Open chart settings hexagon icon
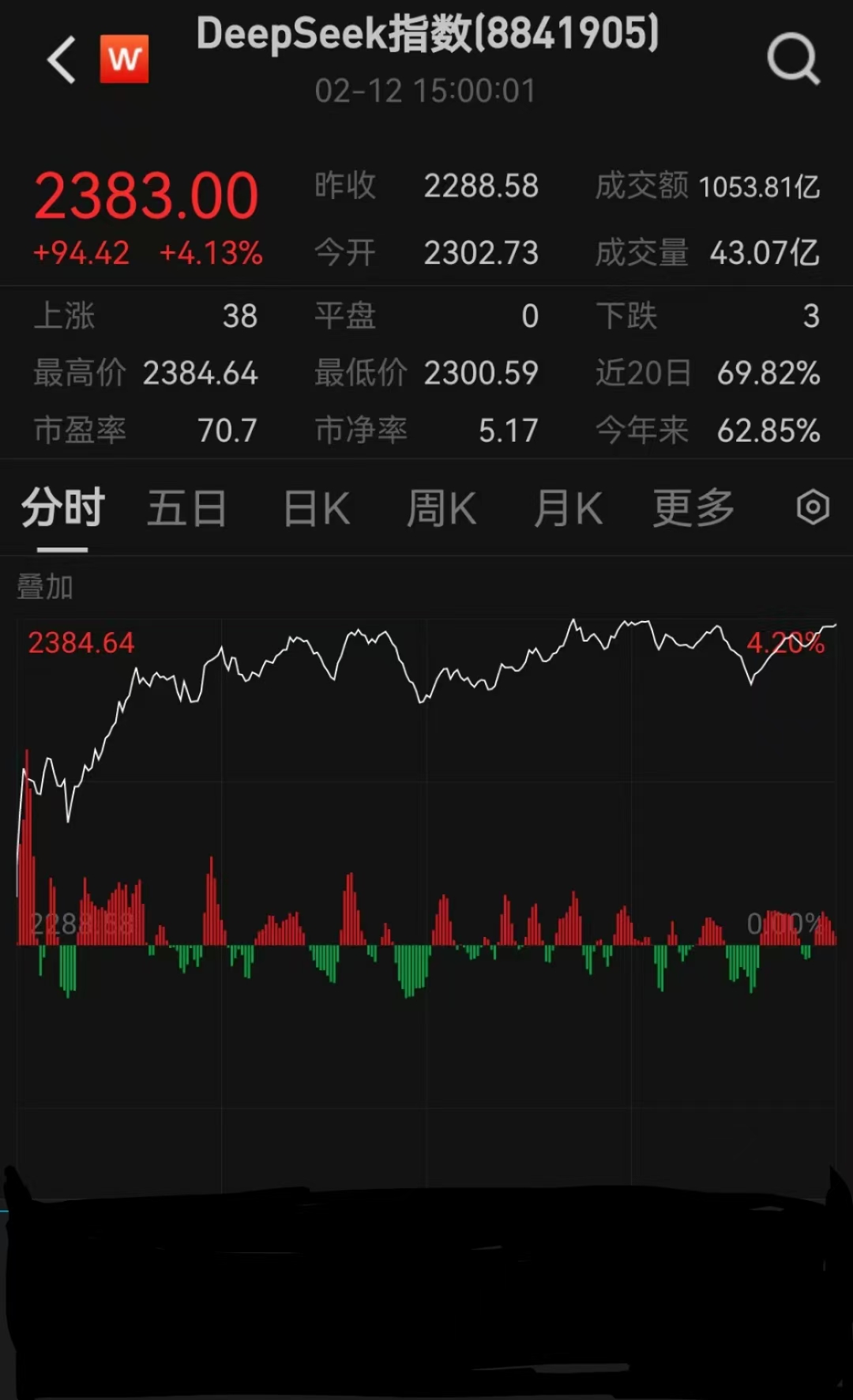This screenshot has height=1400, width=853. 813,507
